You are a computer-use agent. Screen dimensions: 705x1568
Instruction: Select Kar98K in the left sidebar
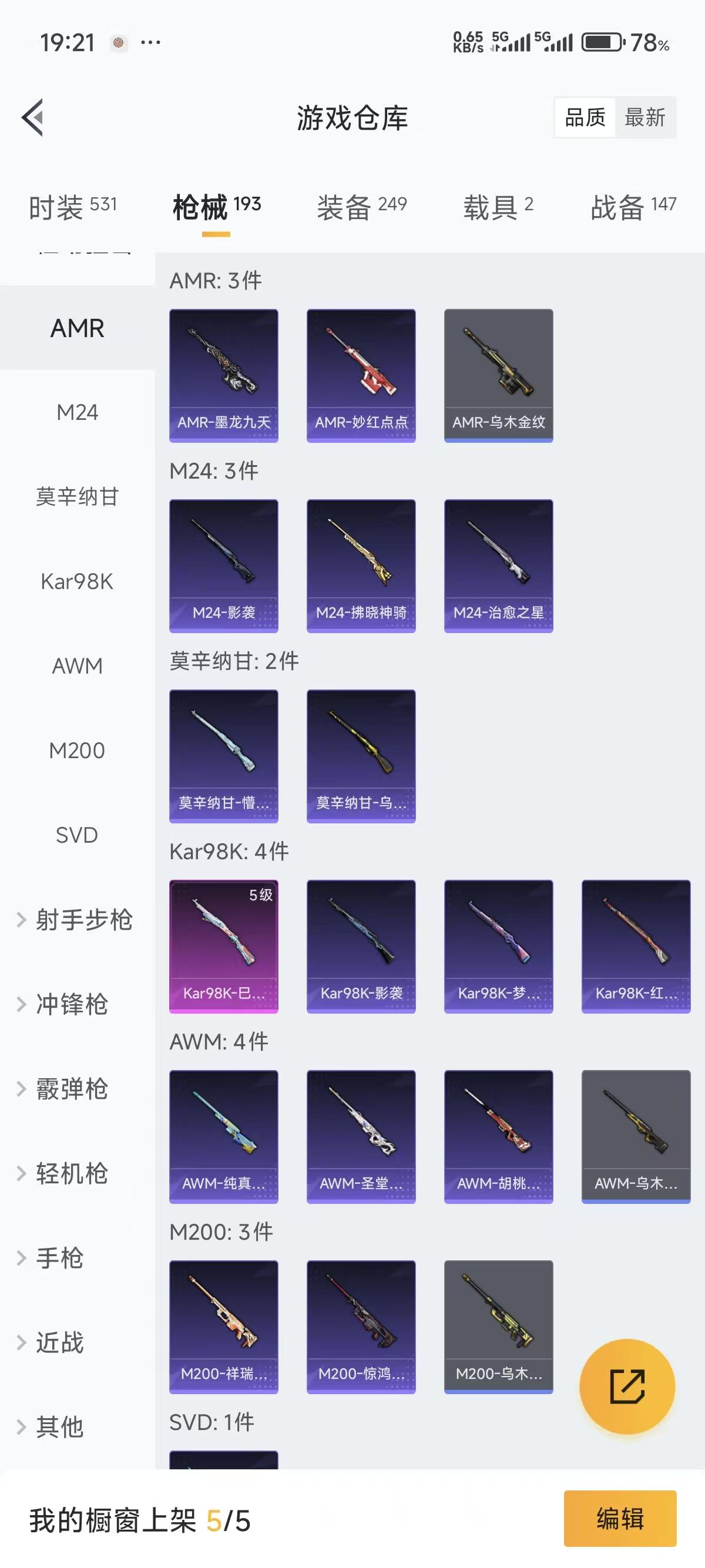tap(76, 582)
